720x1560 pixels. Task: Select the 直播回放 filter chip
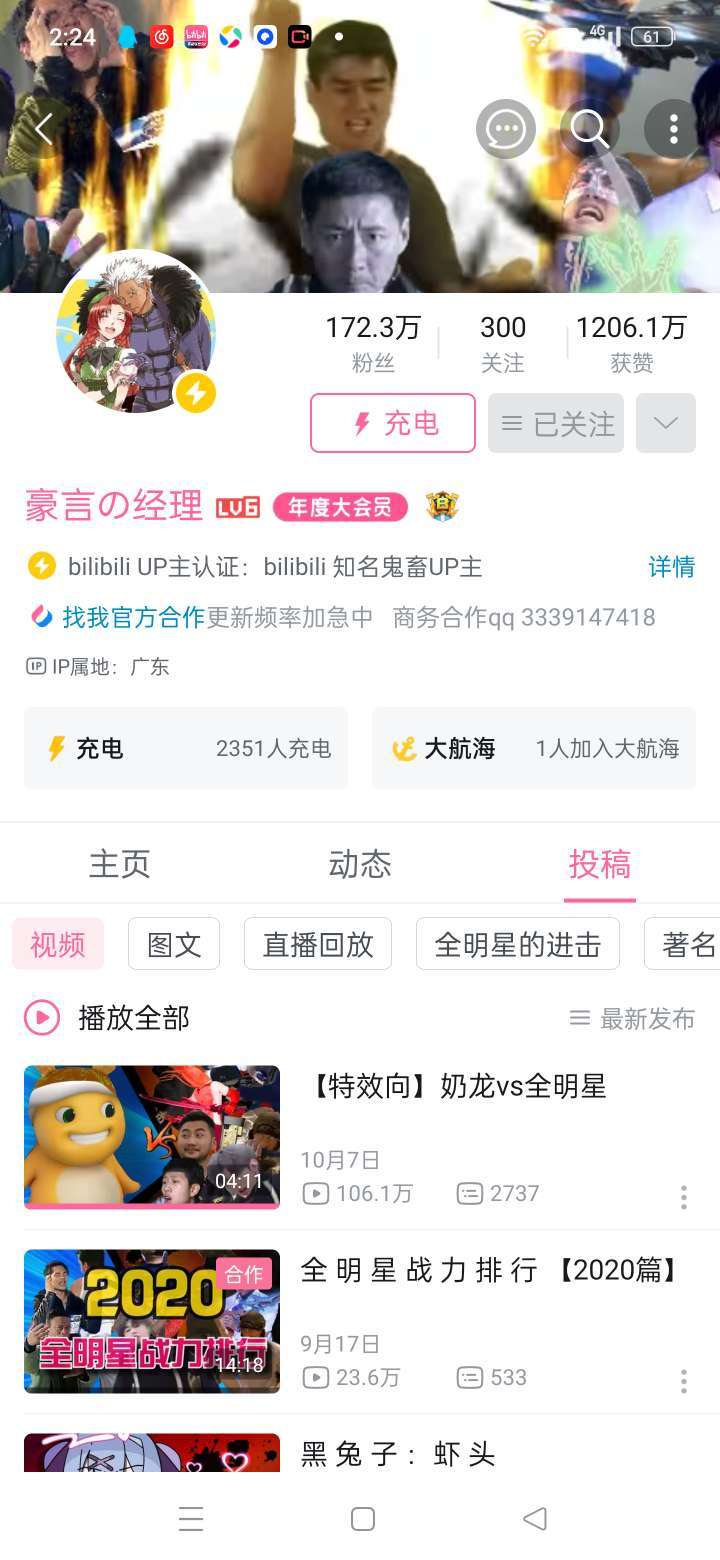click(318, 944)
